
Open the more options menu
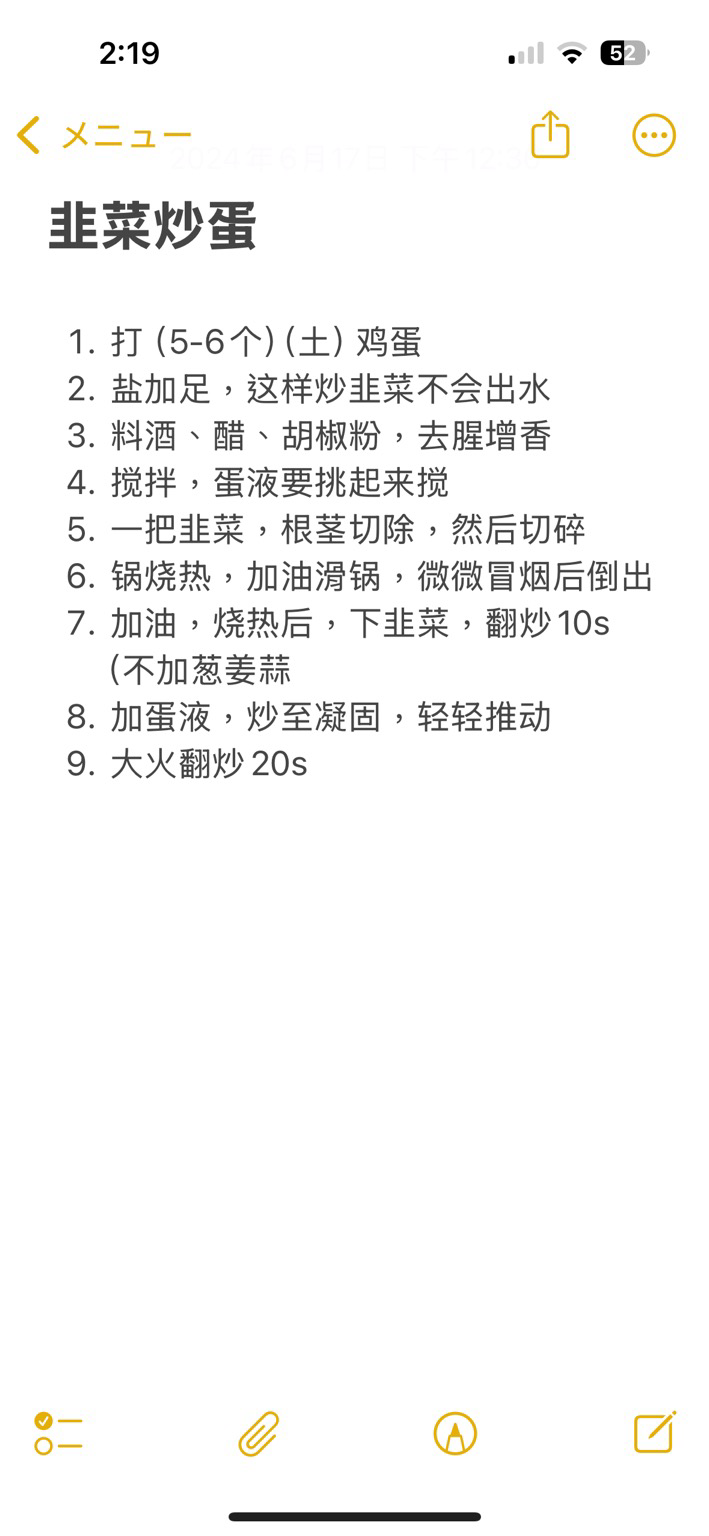coord(654,135)
